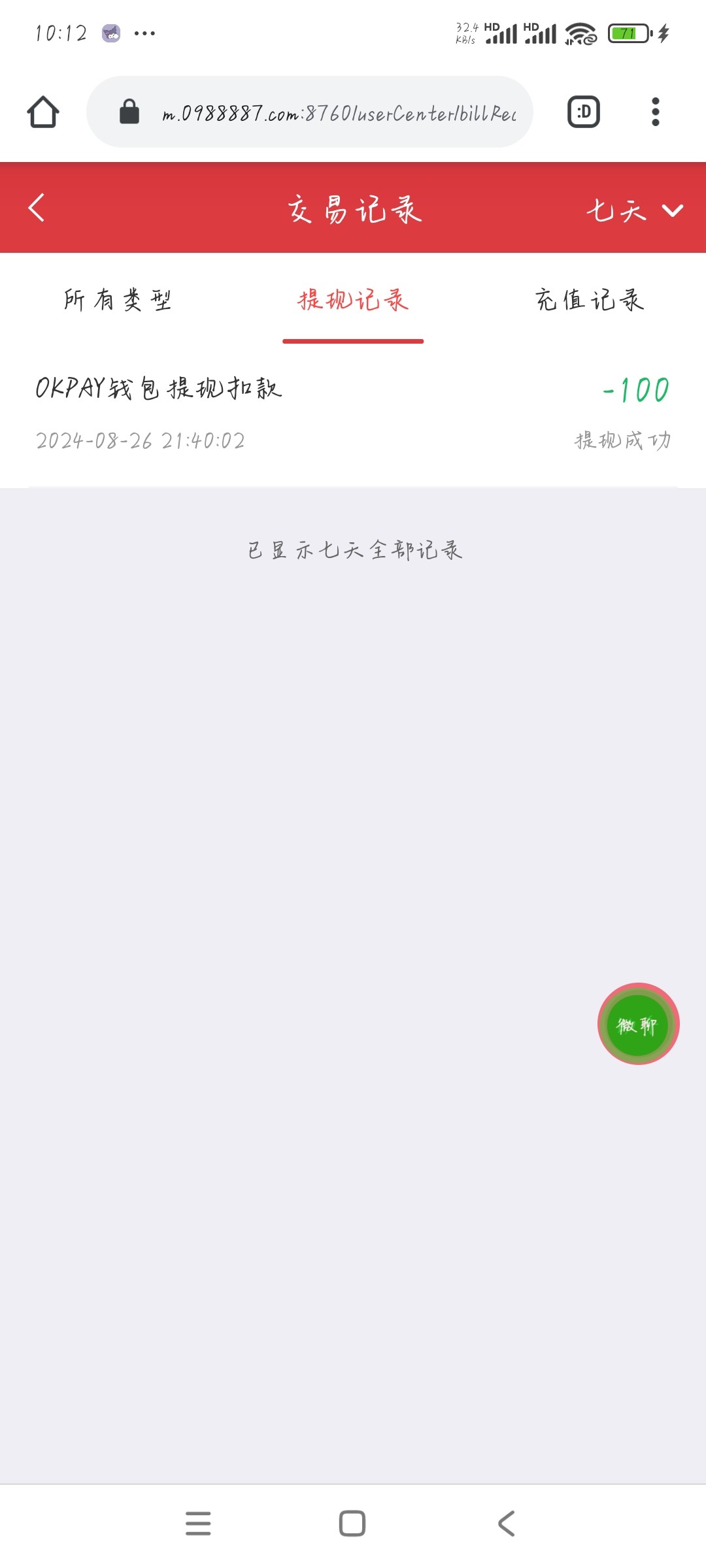Viewport: 706px width, 1568px height.
Task: Go back from the 交易记录 page
Action: pos(37,208)
